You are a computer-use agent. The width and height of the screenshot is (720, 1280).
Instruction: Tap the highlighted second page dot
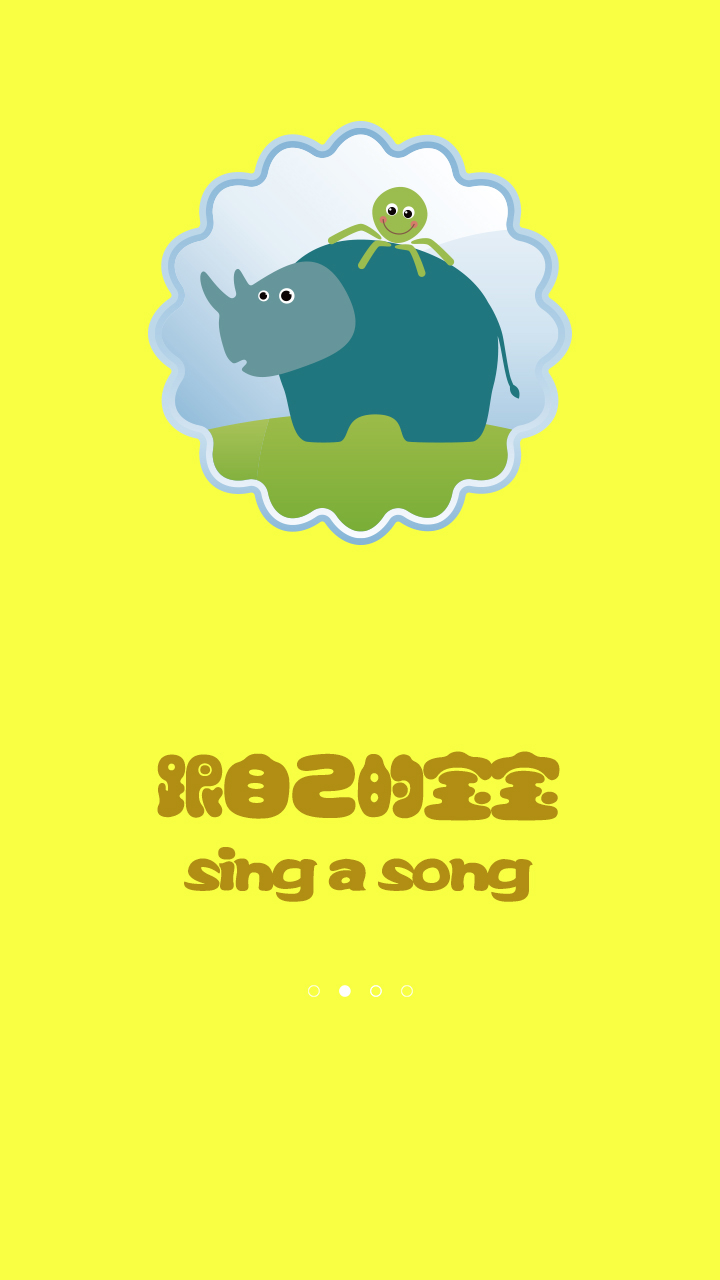[345, 991]
